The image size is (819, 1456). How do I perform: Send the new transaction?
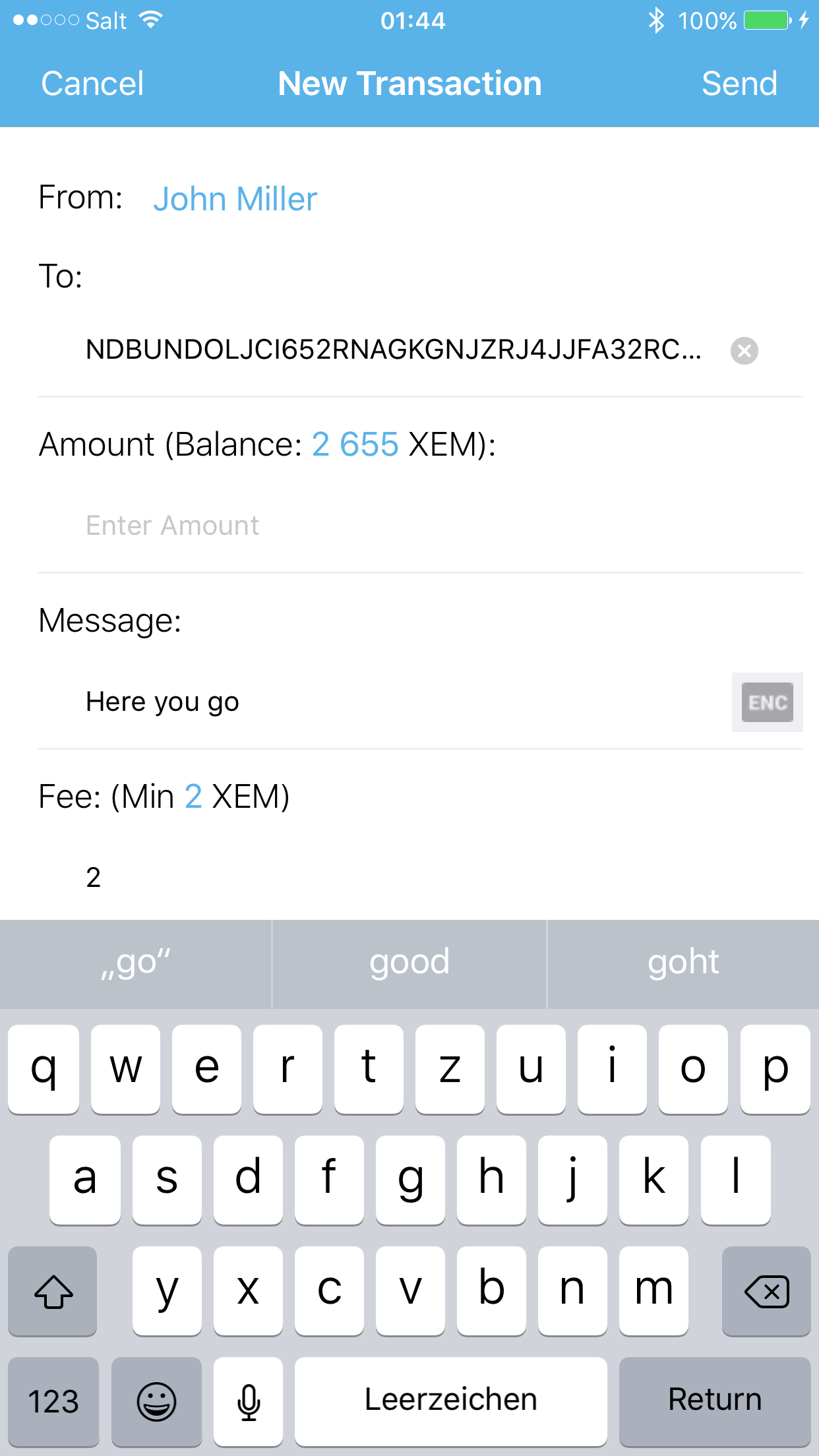pyautogui.click(x=740, y=83)
